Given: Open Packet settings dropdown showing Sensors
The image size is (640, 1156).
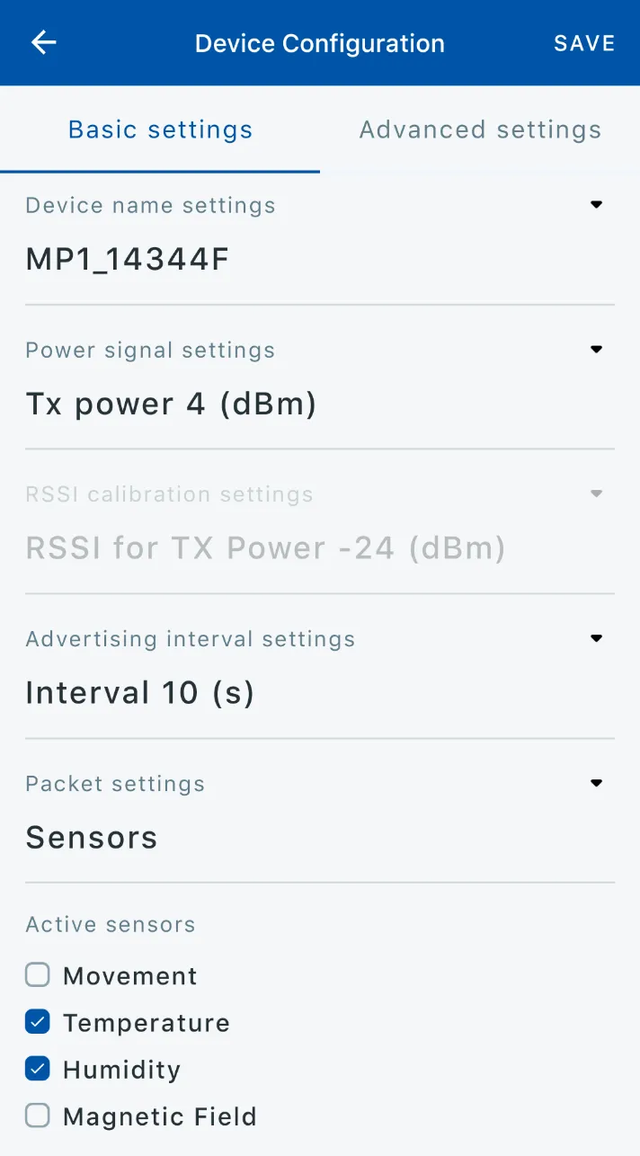Looking at the screenshot, I should 596,783.
